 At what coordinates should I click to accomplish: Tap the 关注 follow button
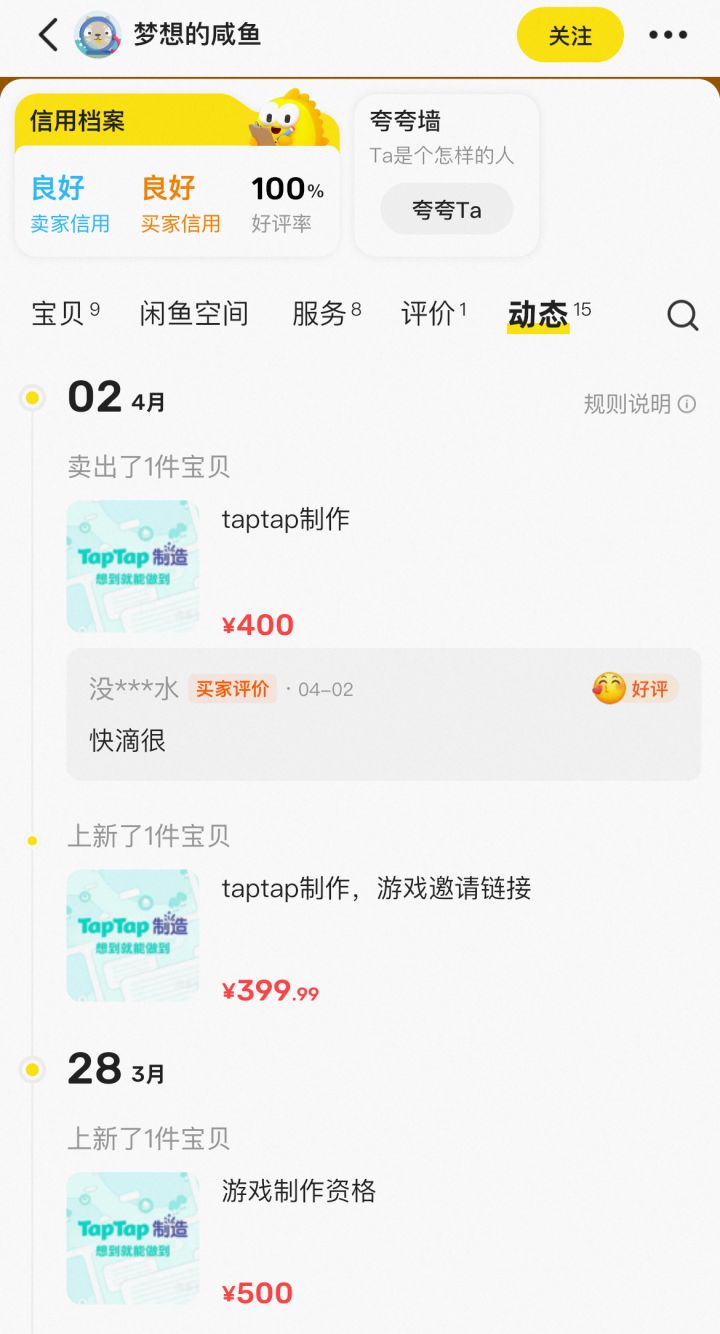tap(569, 34)
